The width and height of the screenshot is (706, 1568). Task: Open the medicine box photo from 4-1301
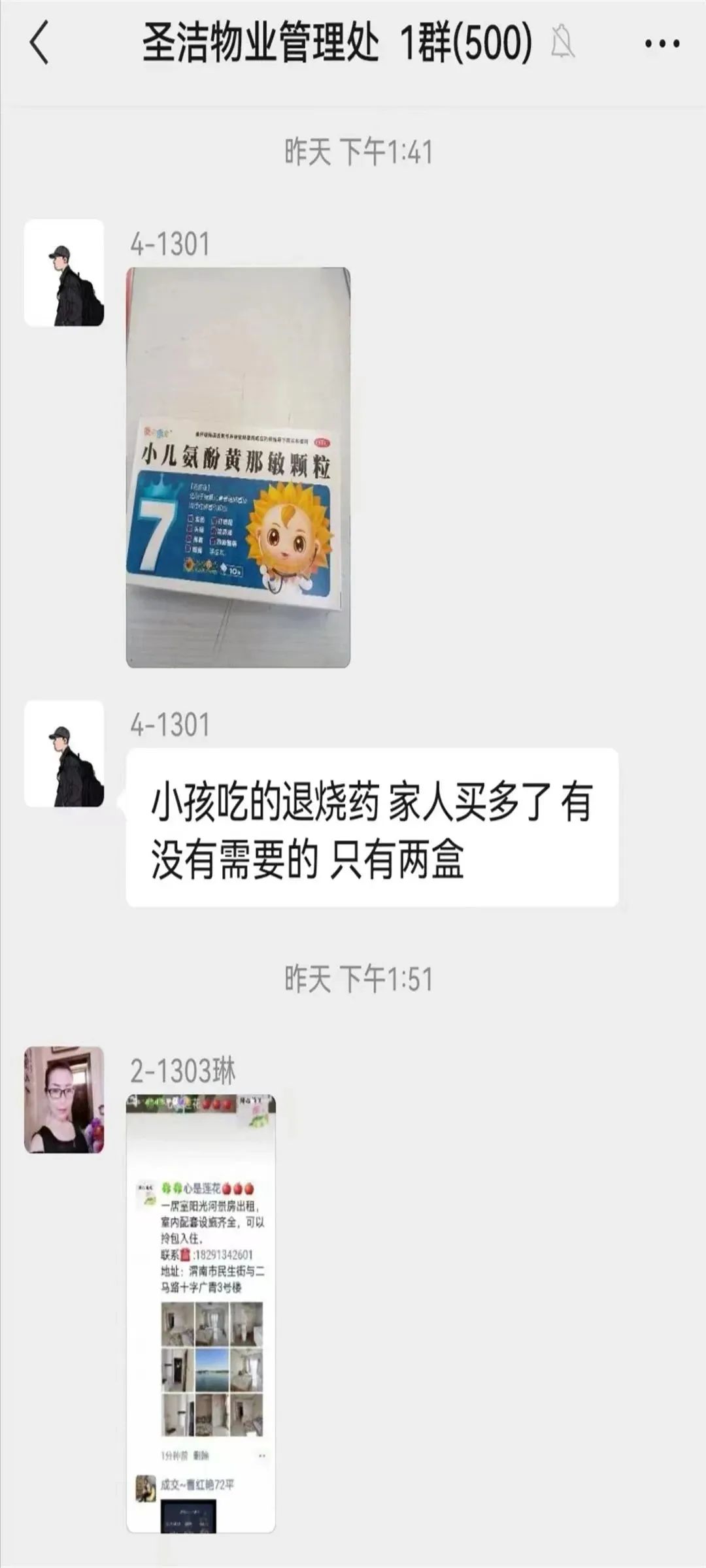click(x=238, y=467)
